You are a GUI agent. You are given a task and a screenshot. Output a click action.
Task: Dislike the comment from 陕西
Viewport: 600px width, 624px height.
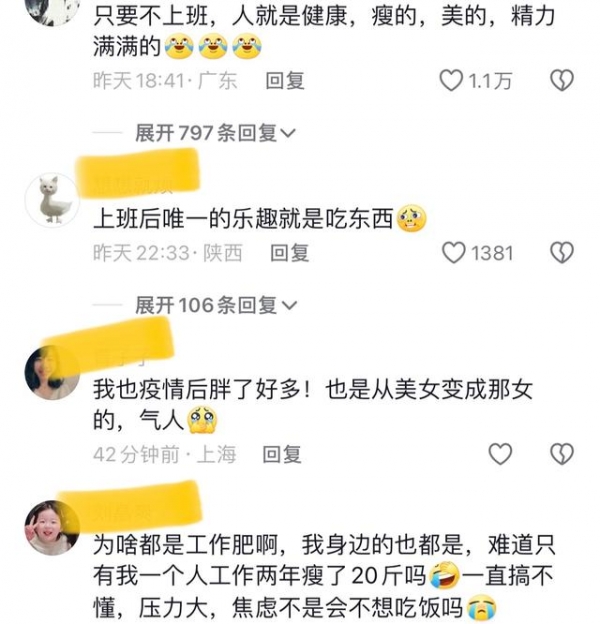[x=562, y=253]
